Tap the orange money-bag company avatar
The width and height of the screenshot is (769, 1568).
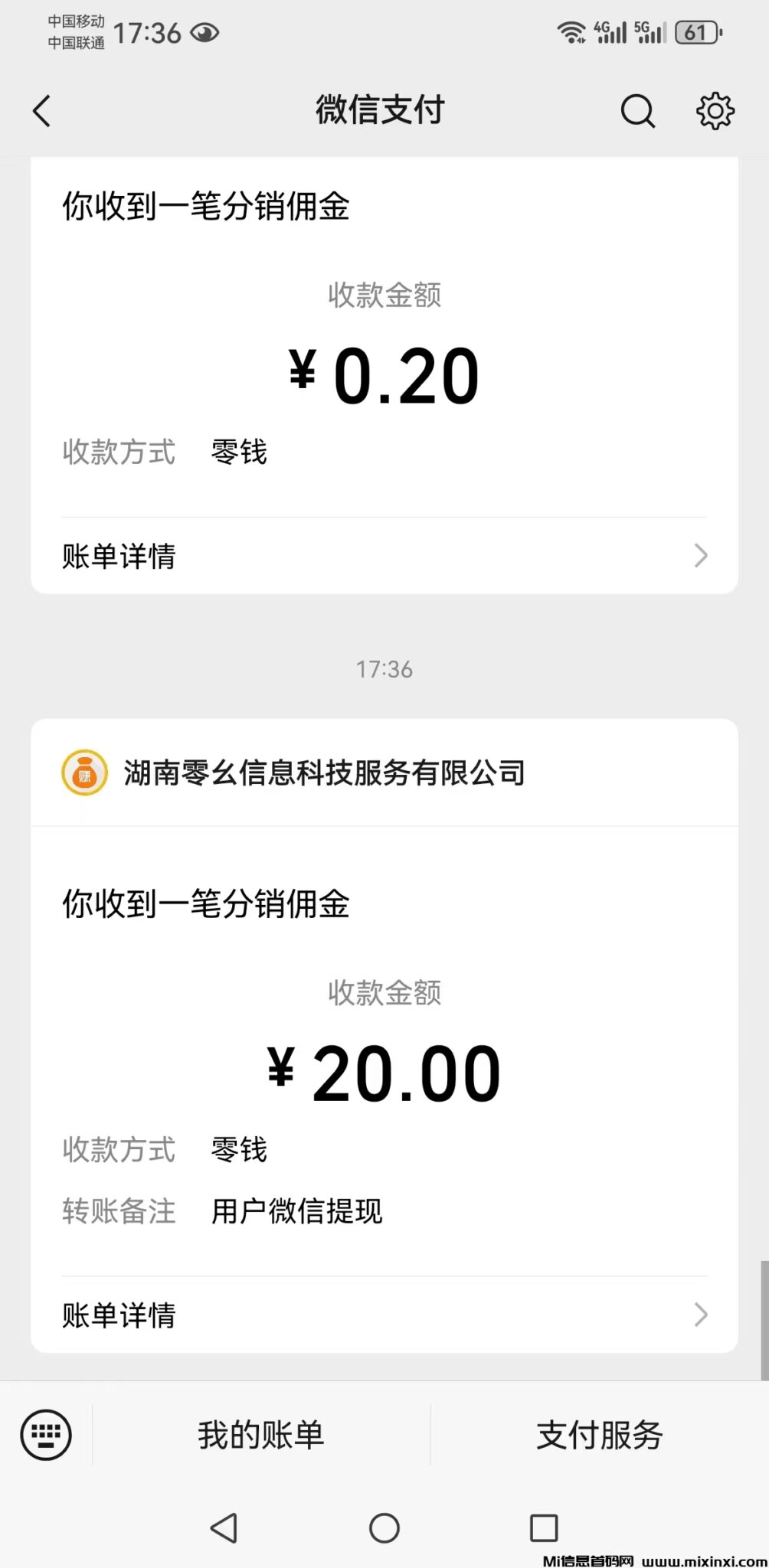83,774
